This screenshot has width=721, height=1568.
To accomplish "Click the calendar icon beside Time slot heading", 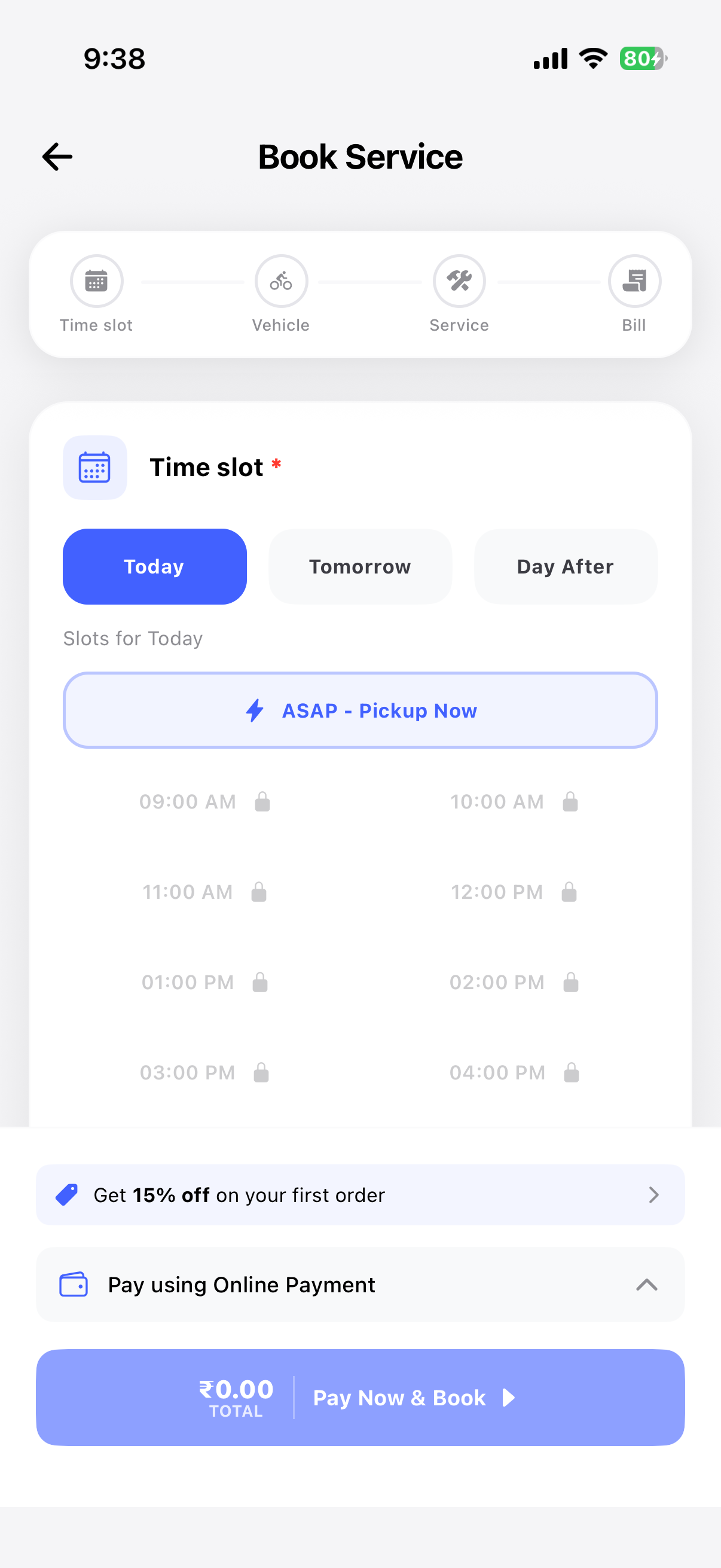I will coord(95,467).
